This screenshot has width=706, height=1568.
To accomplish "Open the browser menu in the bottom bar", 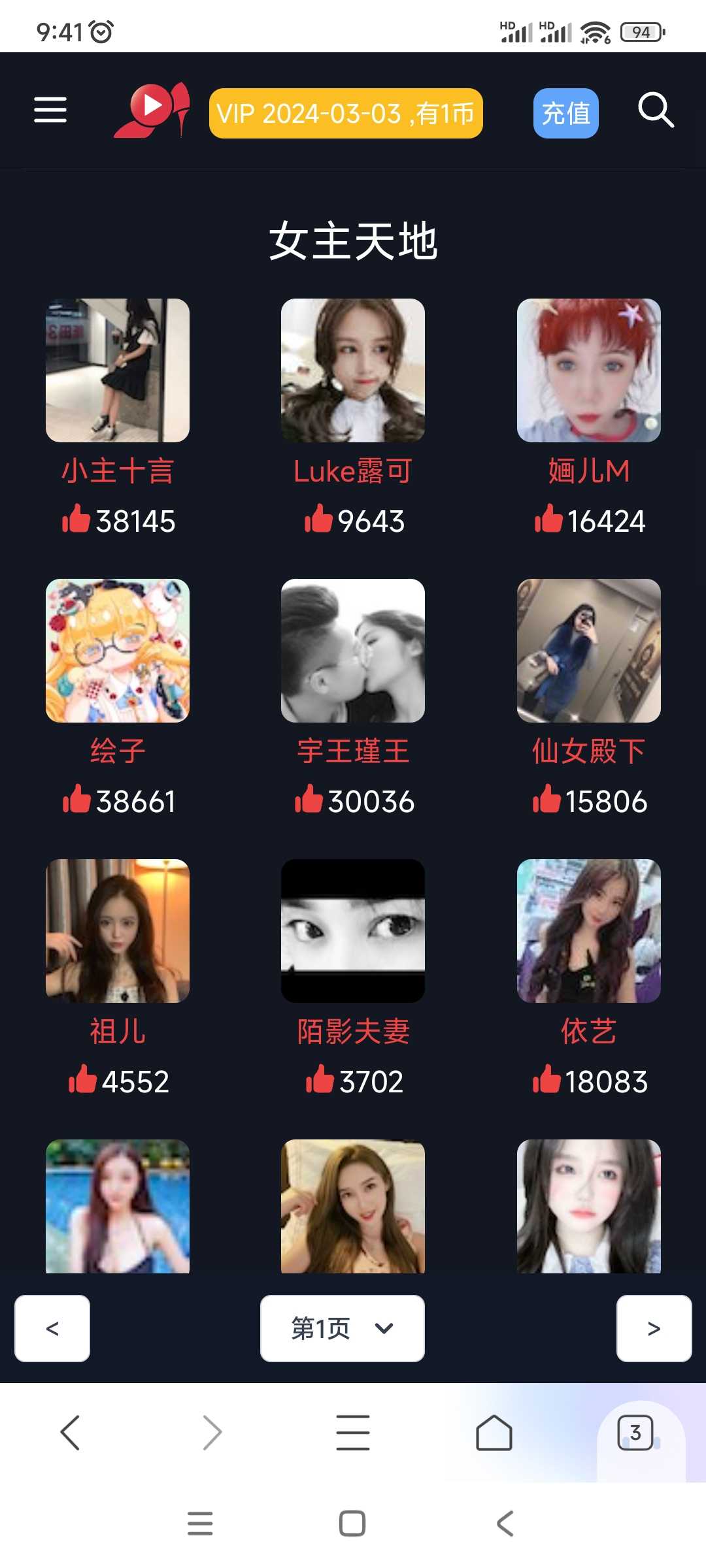I will 353,1433.
